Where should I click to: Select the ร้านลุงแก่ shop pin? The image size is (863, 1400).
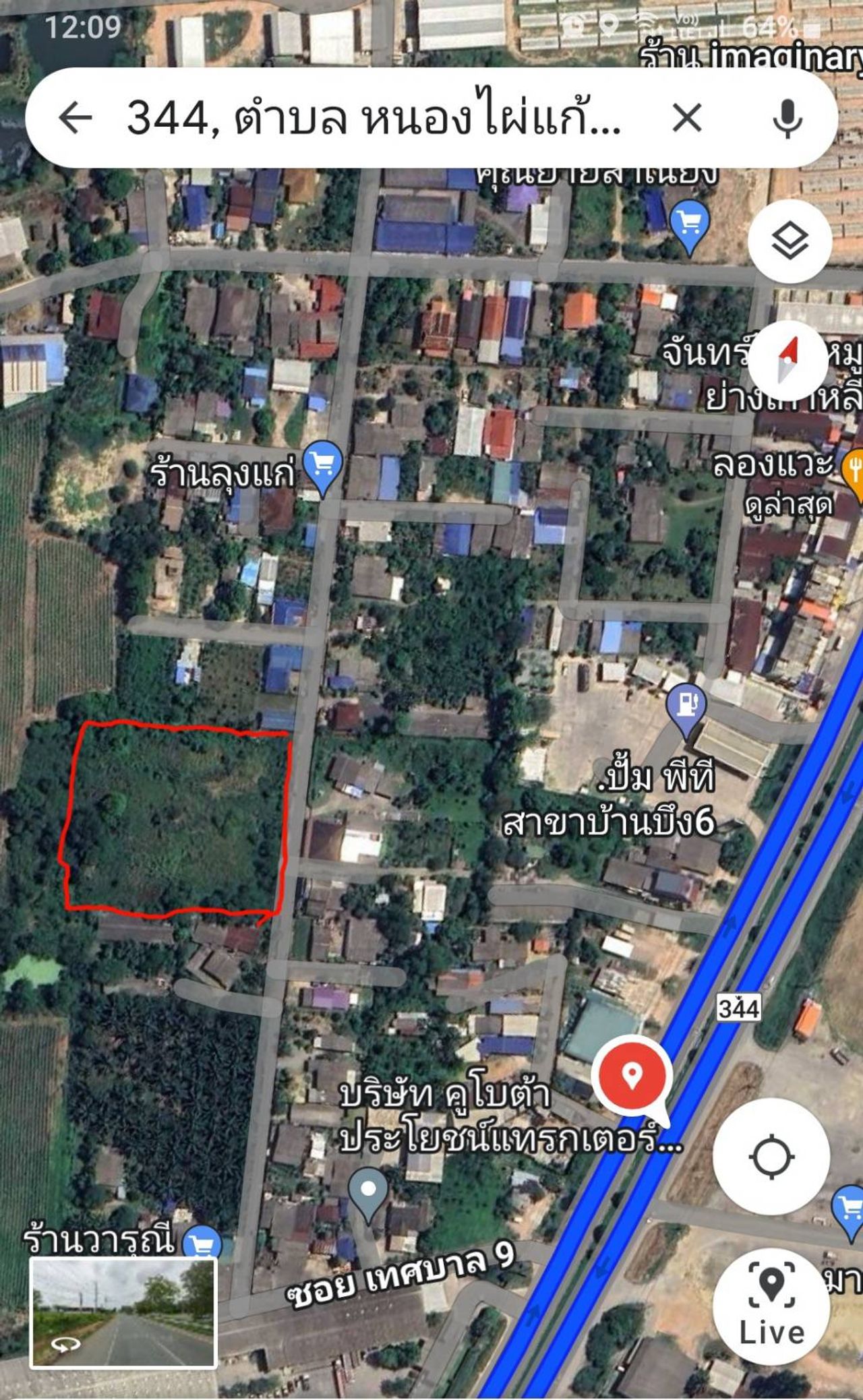coord(322,465)
